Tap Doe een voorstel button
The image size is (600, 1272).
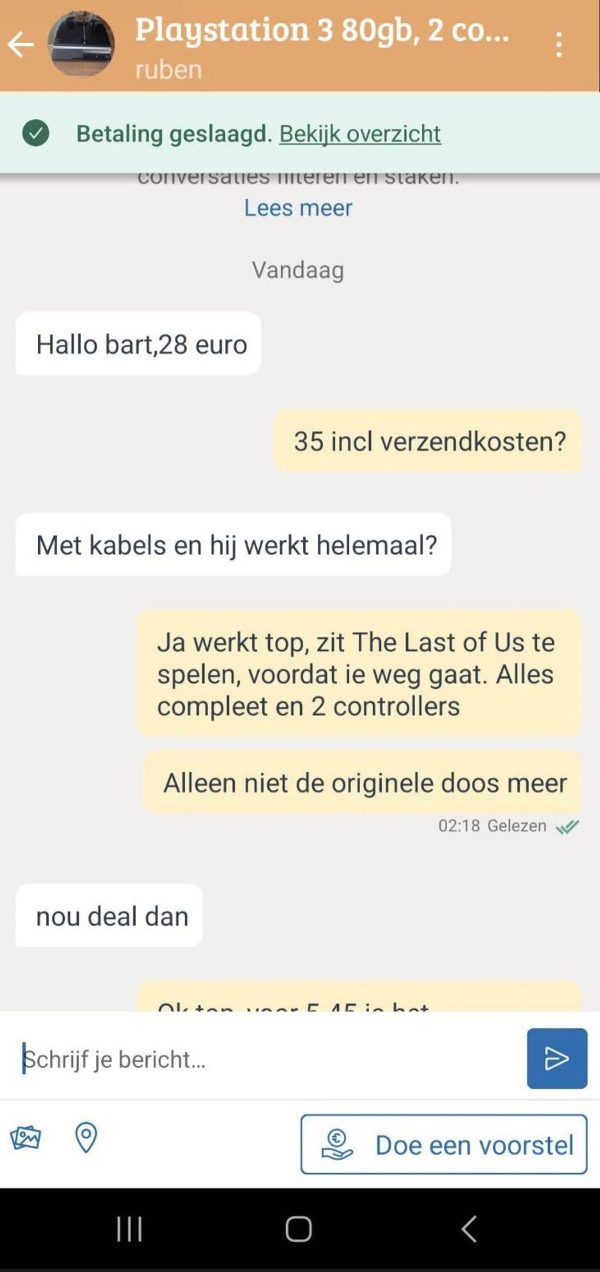click(x=444, y=1144)
